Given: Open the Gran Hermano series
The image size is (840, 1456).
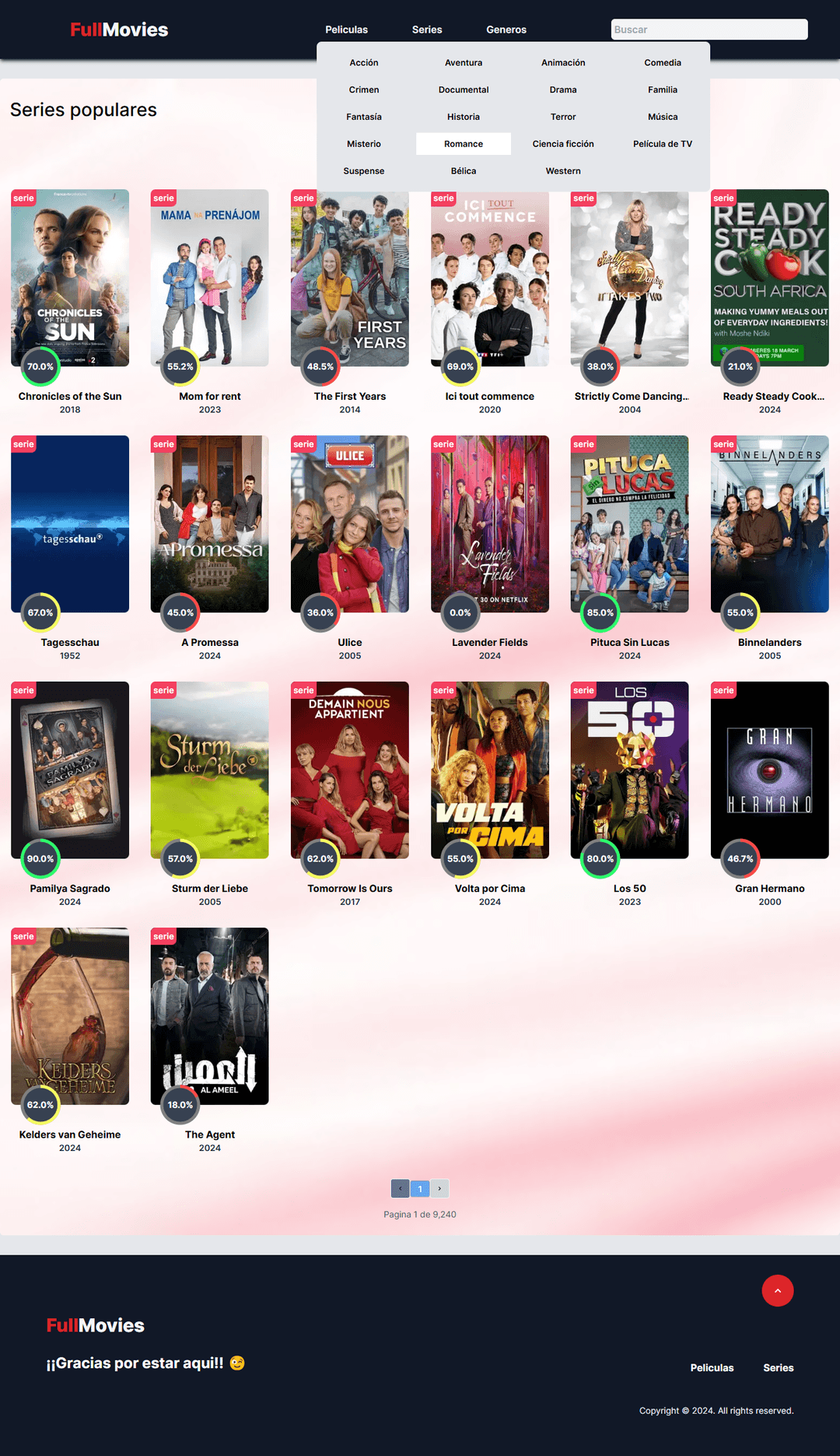Looking at the screenshot, I should pos(769,770).
